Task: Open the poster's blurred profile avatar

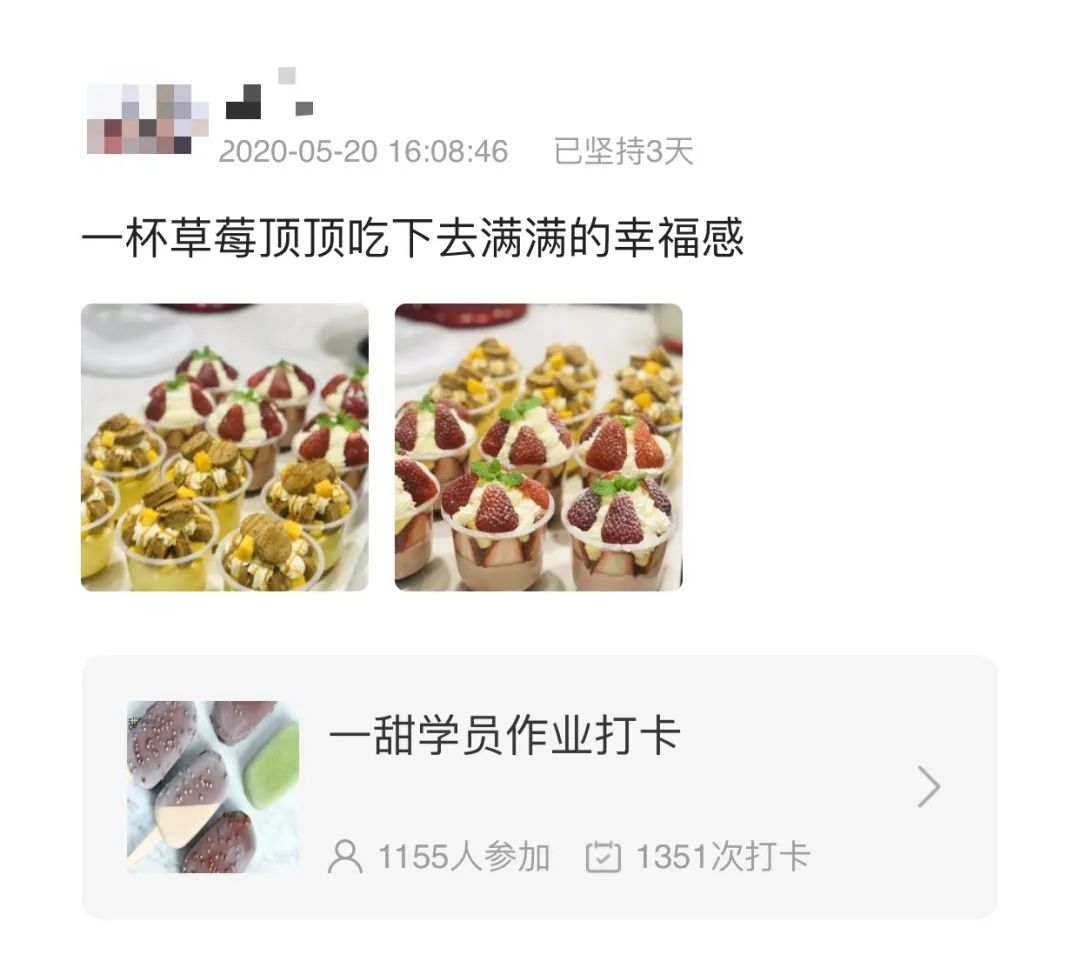Action: (x=147, y=118)
